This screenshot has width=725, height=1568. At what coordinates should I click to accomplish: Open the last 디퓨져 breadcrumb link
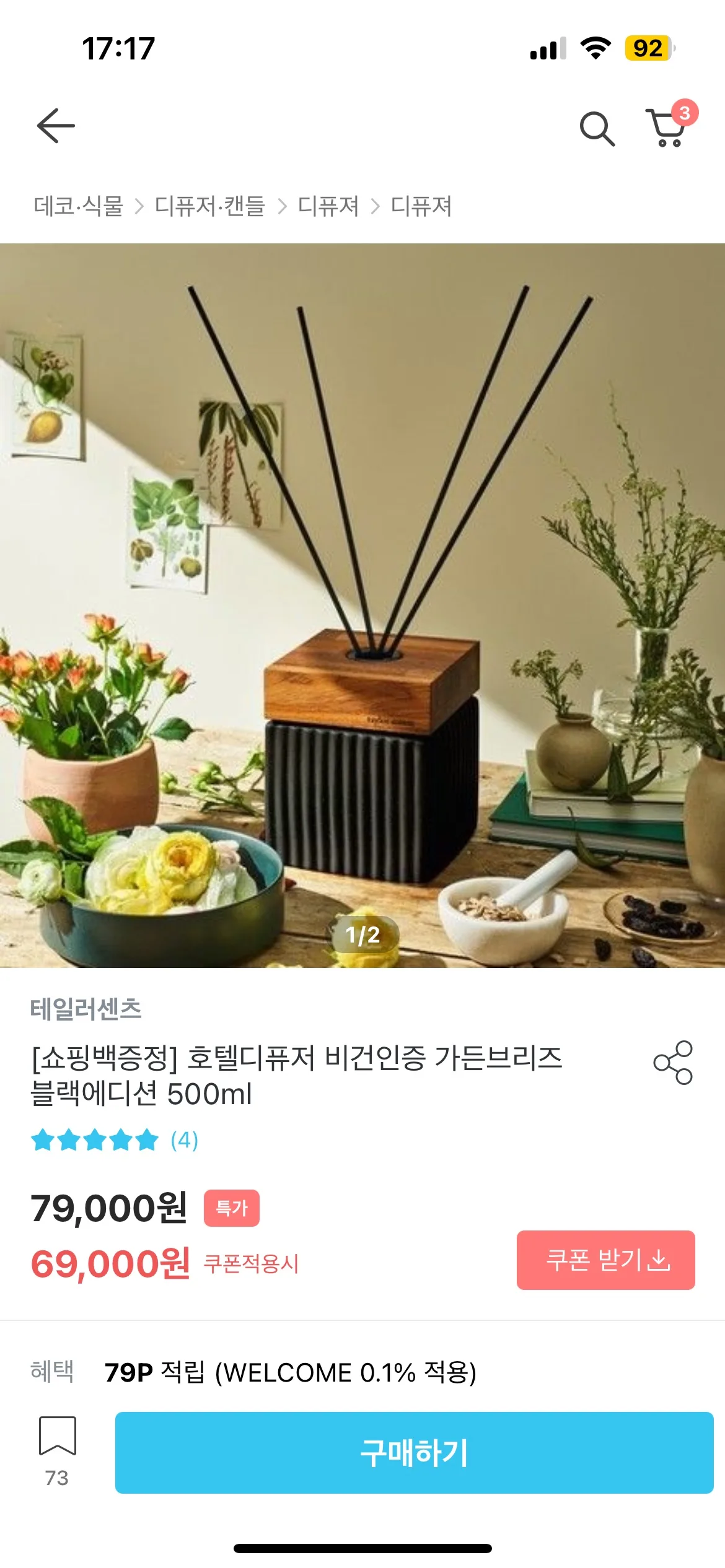pos(421,207)
